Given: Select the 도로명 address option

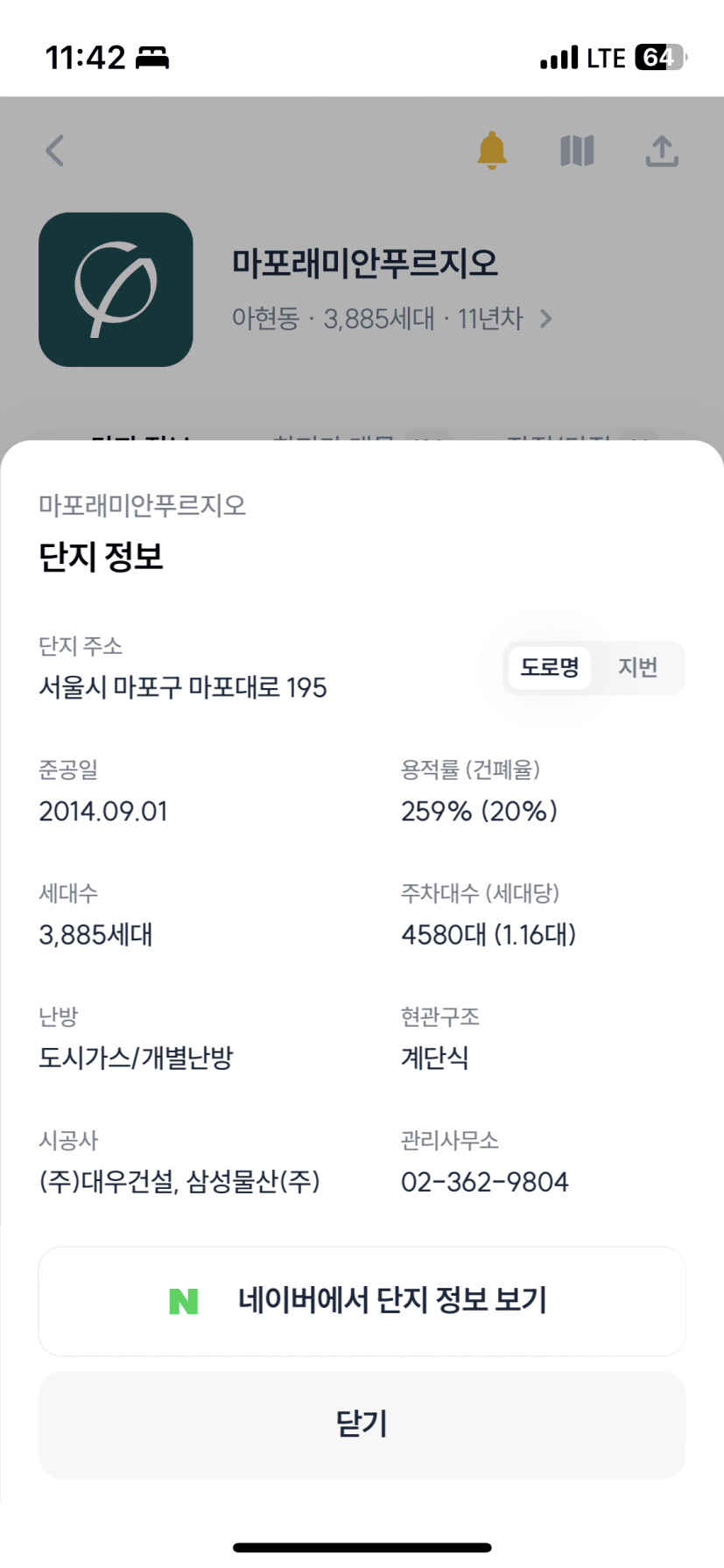Looking at the screenshot, I should click(550, 668).
